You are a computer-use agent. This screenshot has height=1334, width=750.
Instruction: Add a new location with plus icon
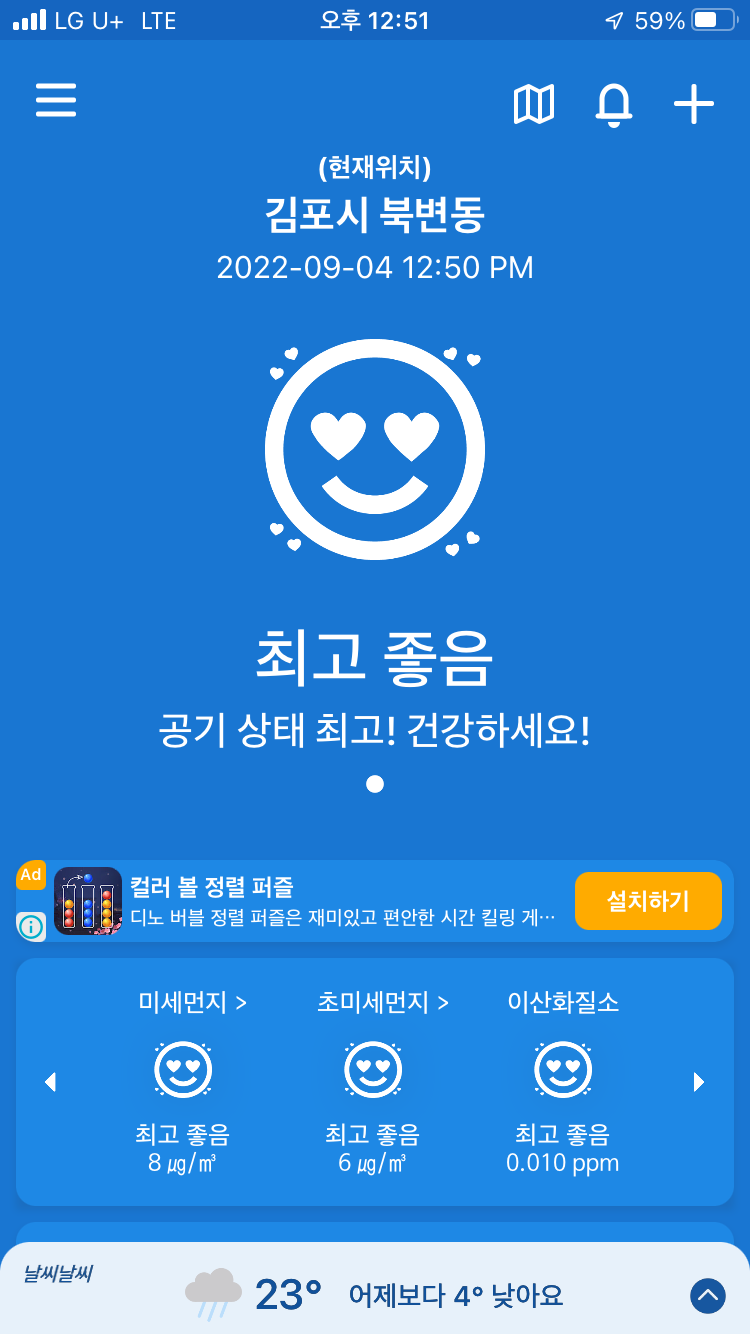(x=693, y=104)
